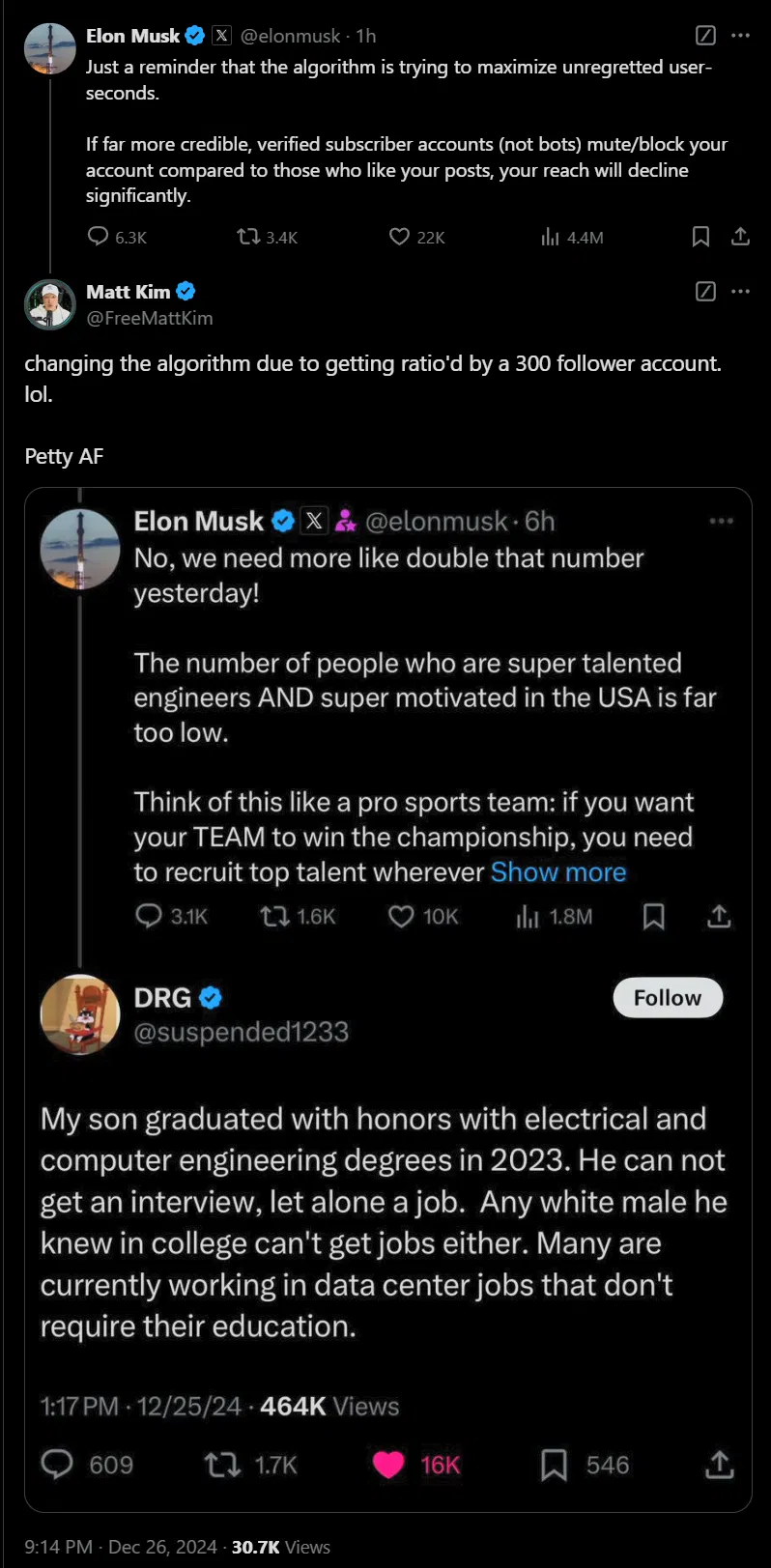Reply to Elon's algorithm tweet
Image resolution: width=771 pixels, height=1568 pixels.
click(x=98, y=237)
